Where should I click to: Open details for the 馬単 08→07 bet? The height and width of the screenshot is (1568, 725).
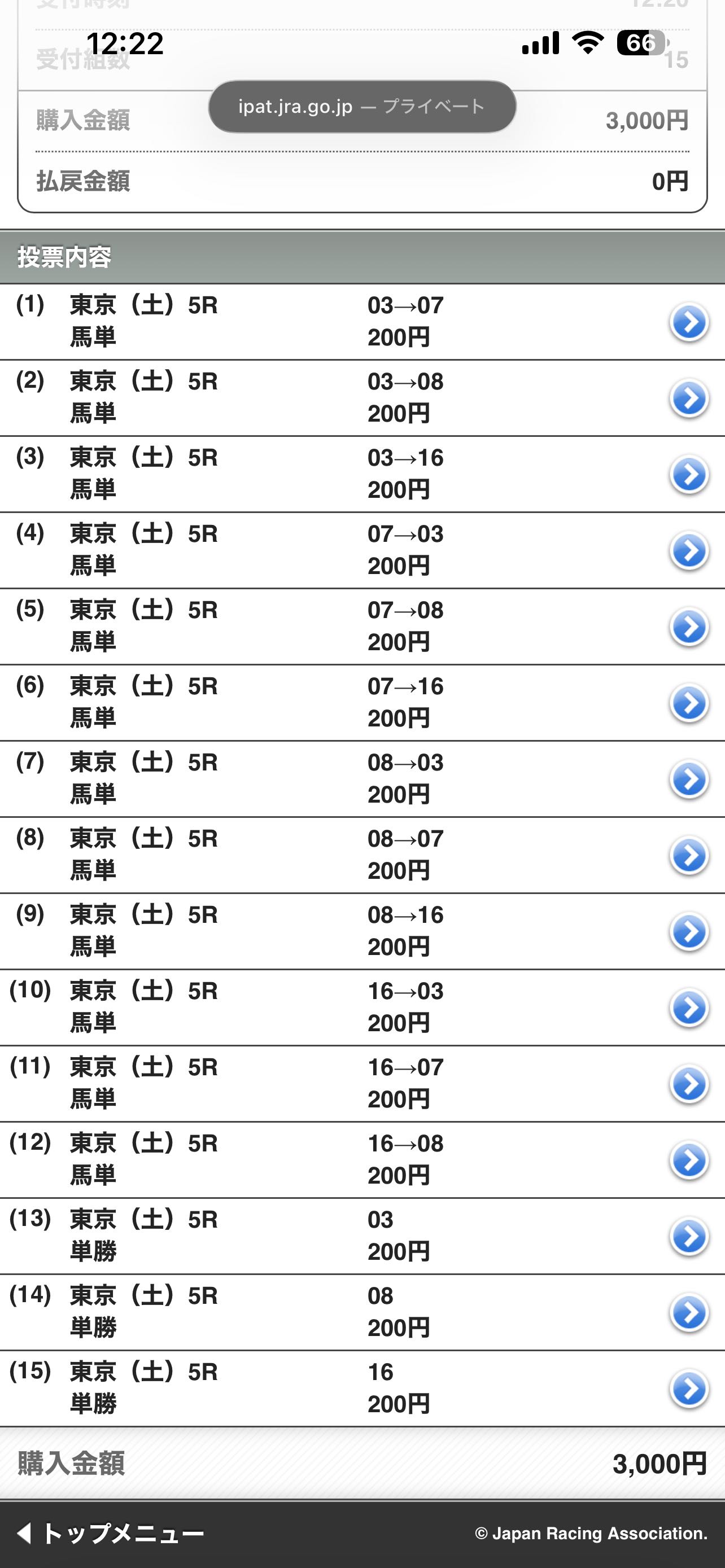pos(688,855)
